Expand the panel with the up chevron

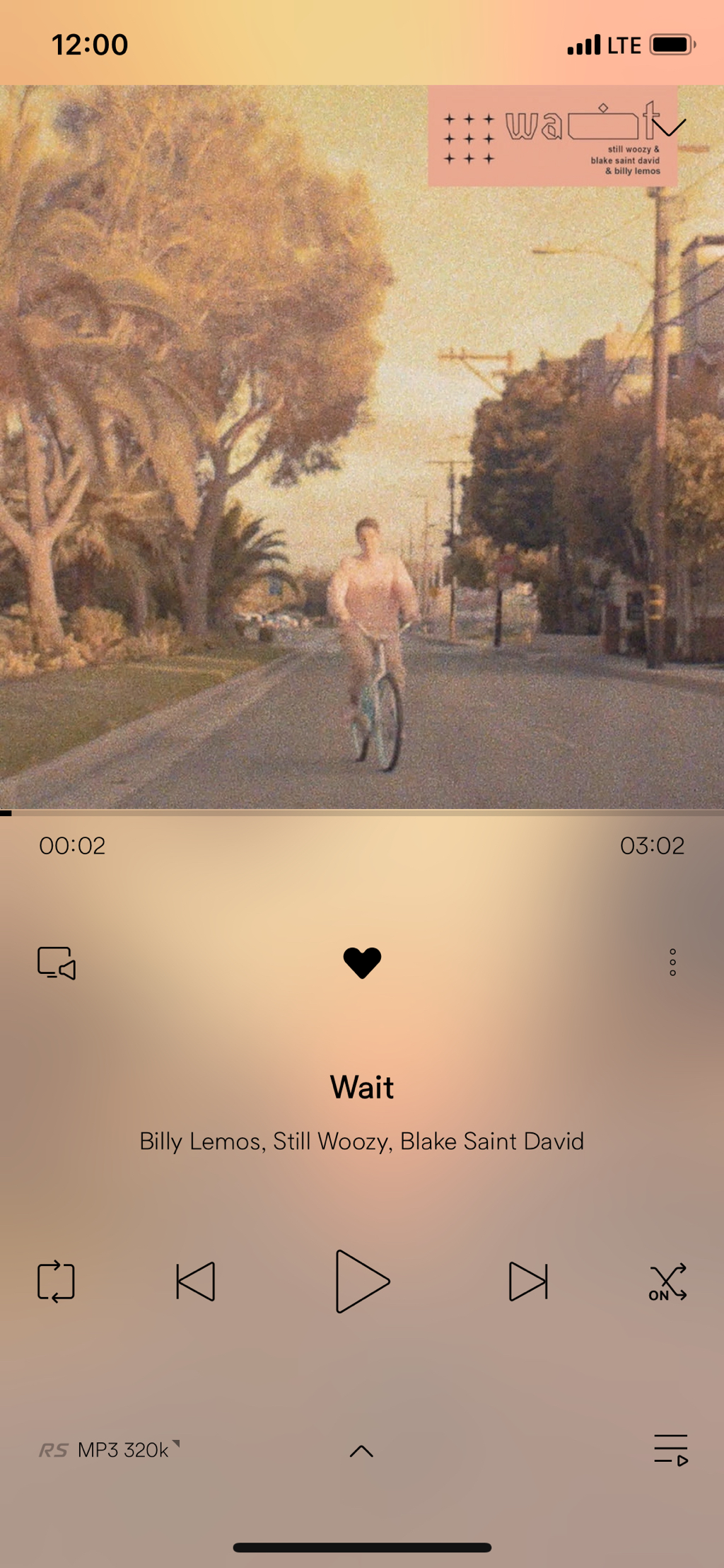pos(361,1451)
